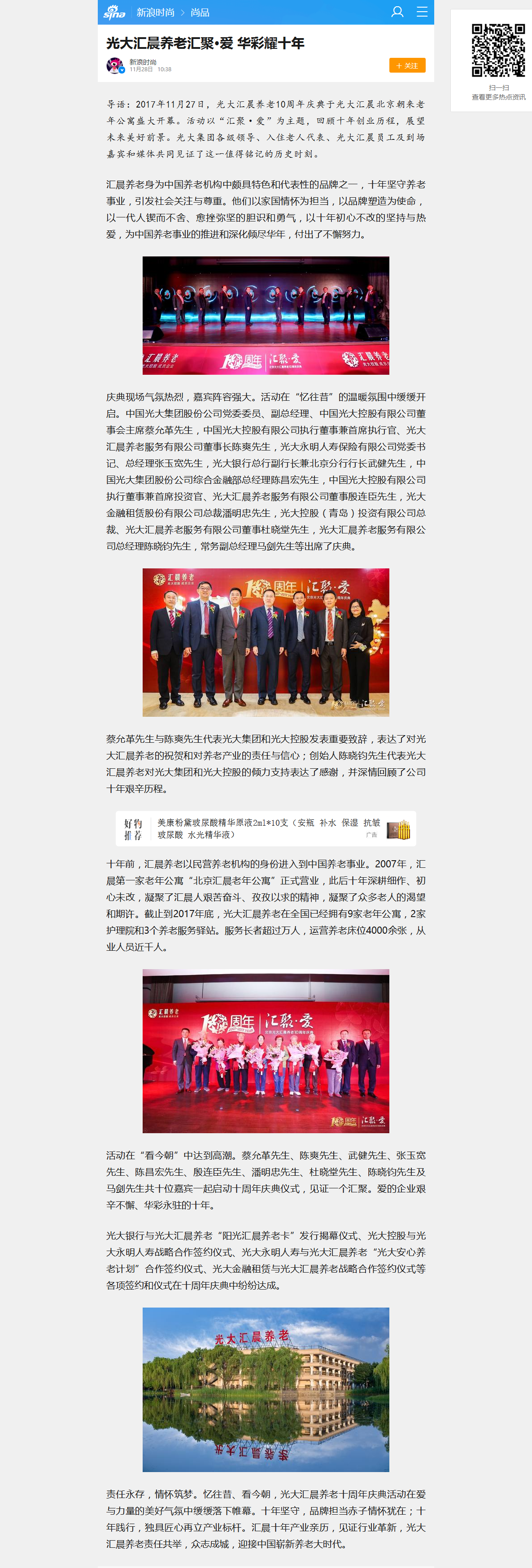The width and height of the screenshot is (532, 1568).
Task: Open the user account icon
Action: tap(397, 12)
